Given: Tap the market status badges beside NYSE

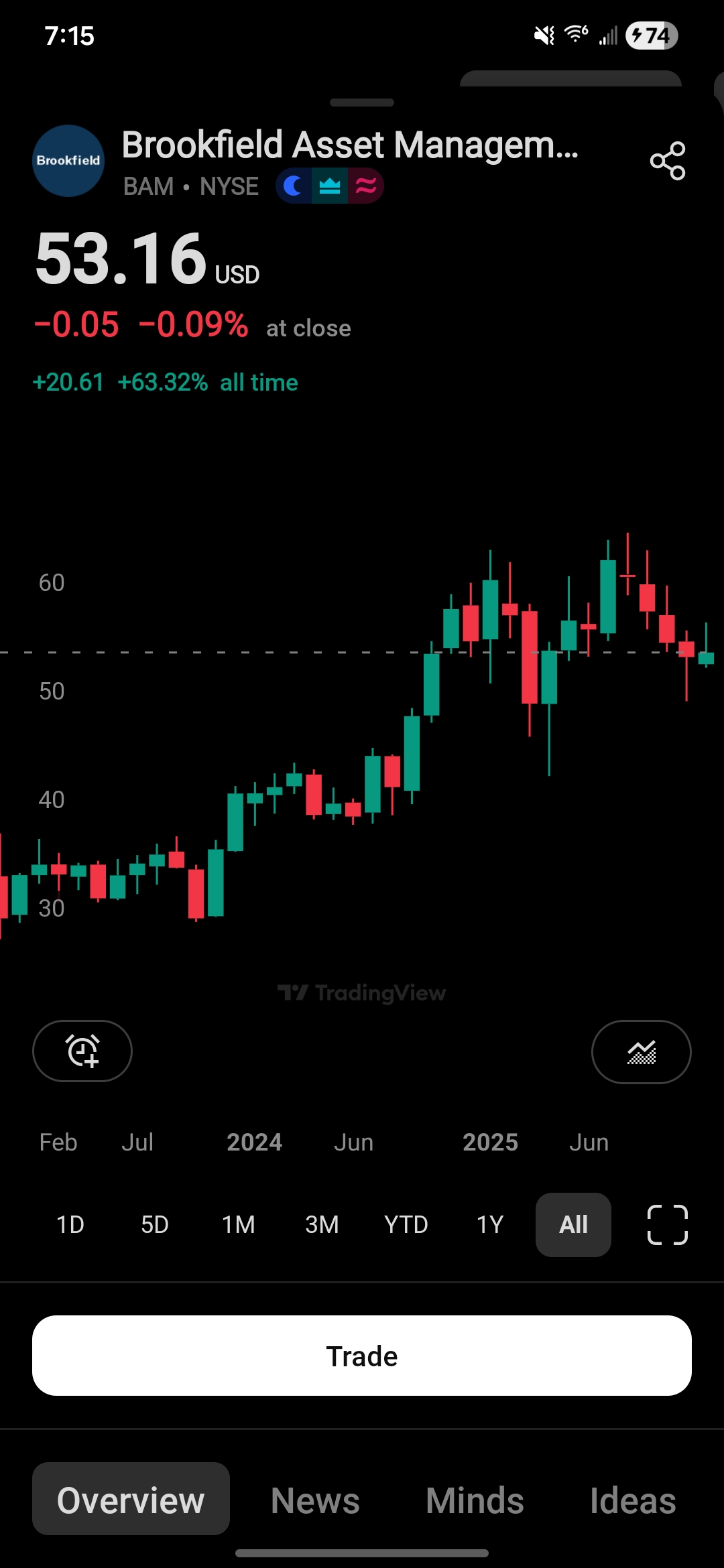Looking at the screenshot, I should coord(329,186).
